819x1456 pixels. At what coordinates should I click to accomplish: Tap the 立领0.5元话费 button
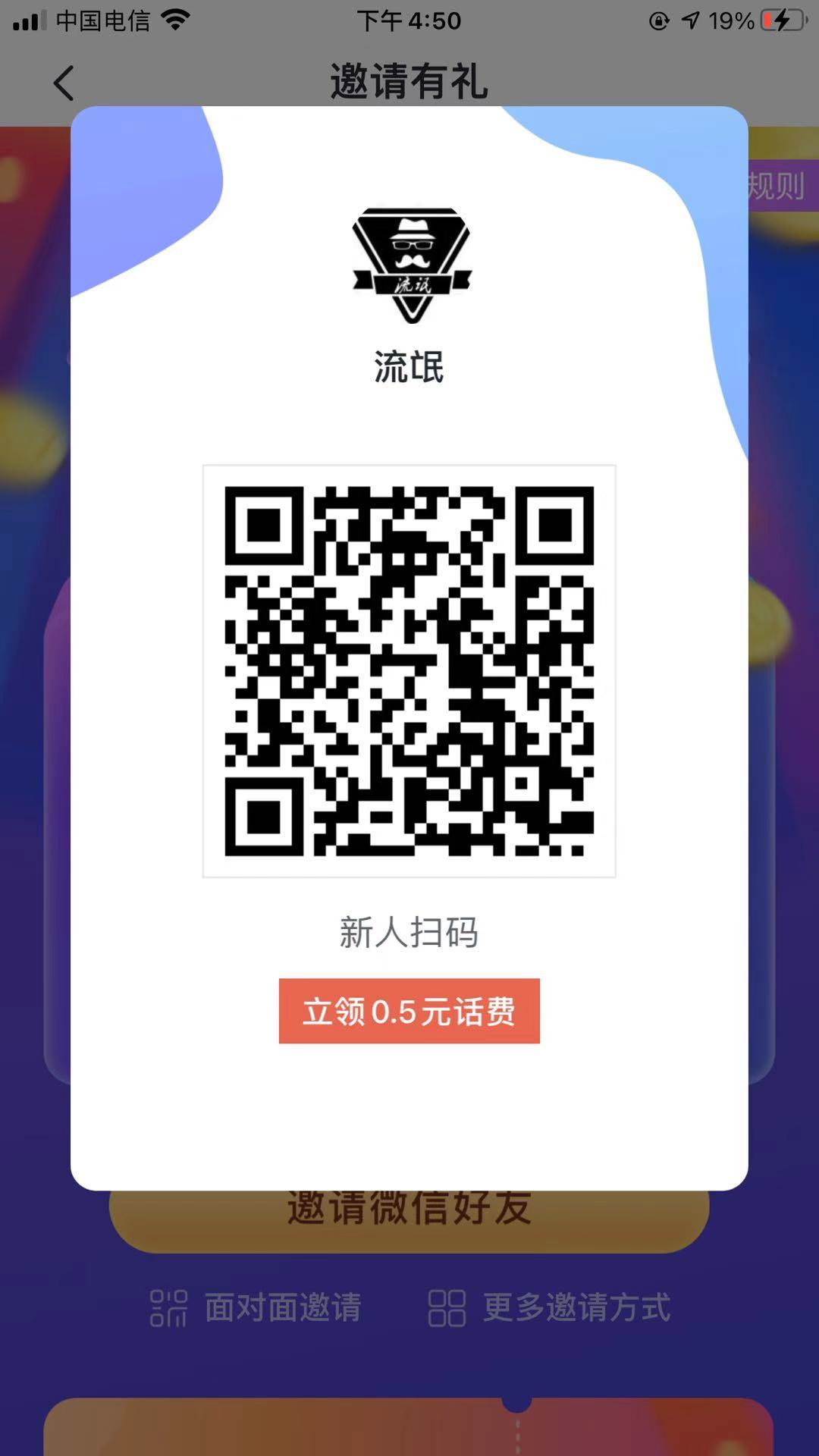point(409,1011)
